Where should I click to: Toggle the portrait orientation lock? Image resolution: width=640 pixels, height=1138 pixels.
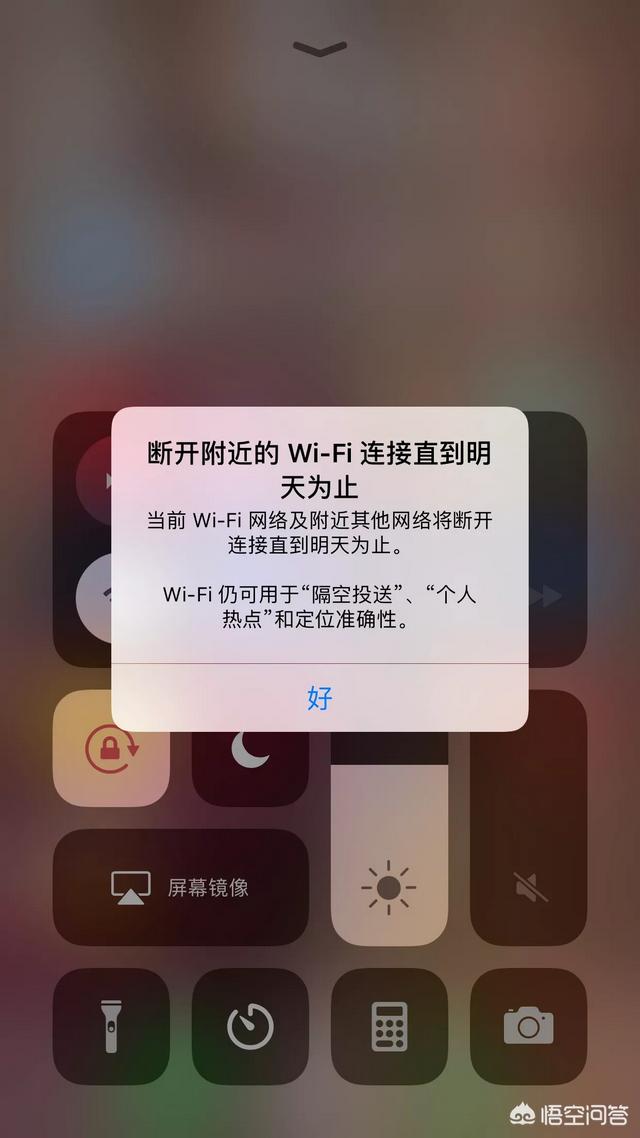click(x=111, y=748)
